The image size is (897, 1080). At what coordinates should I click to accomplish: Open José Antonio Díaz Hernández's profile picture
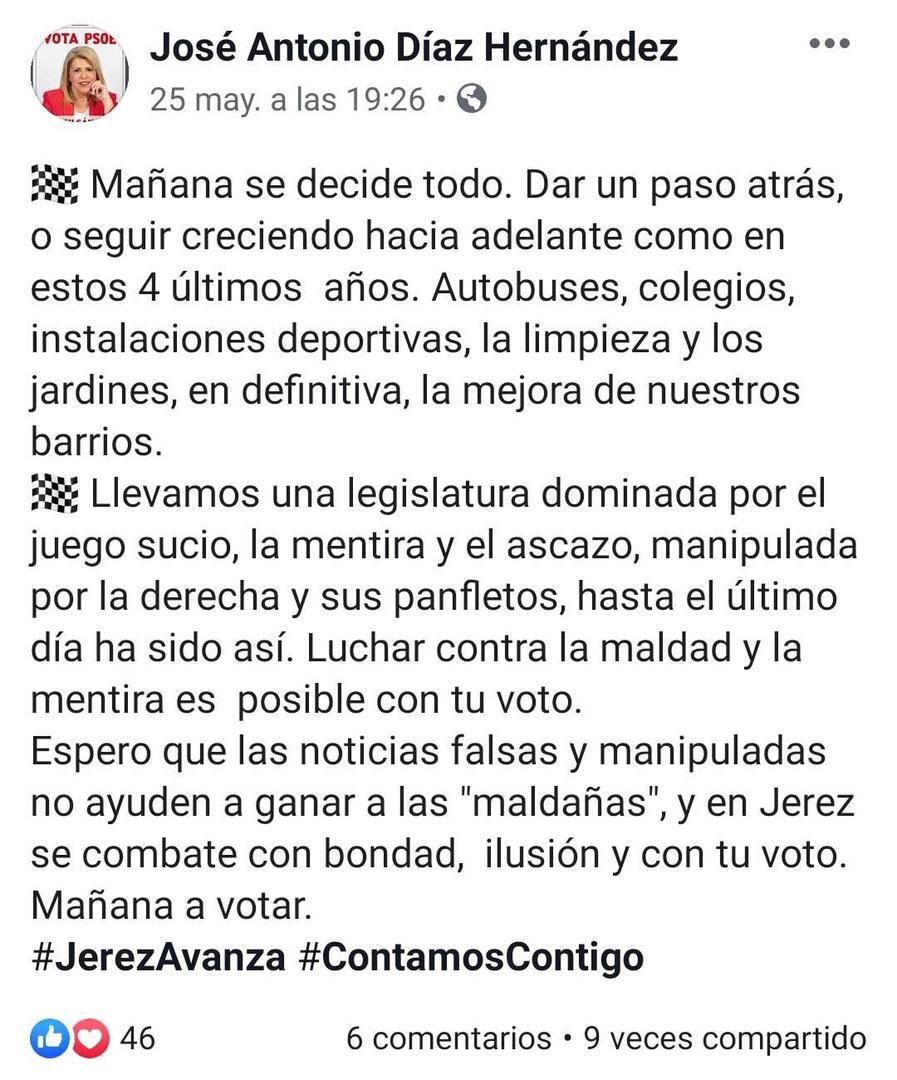pyautogui.click(x=80, y=74)
